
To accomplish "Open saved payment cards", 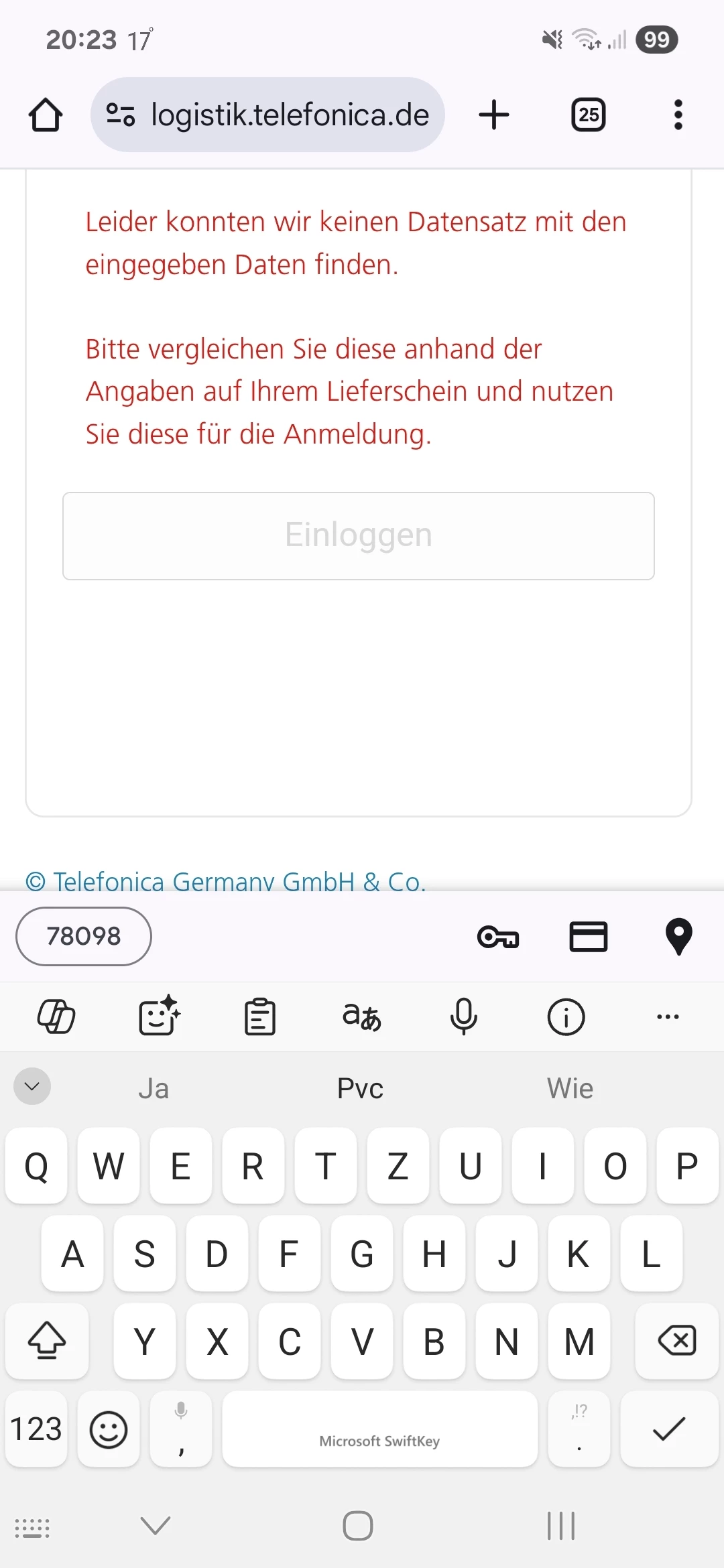I will coord(588,936).
